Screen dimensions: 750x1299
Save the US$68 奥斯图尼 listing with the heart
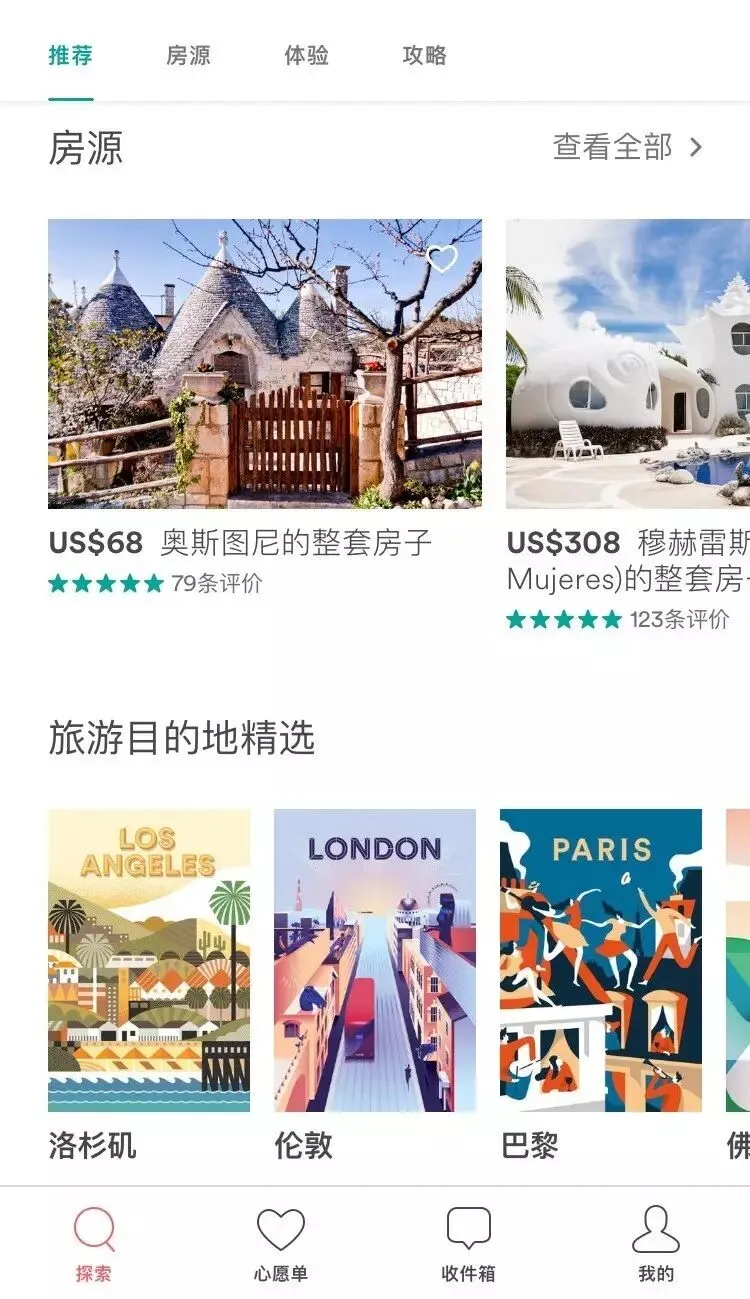pos(441,259)
